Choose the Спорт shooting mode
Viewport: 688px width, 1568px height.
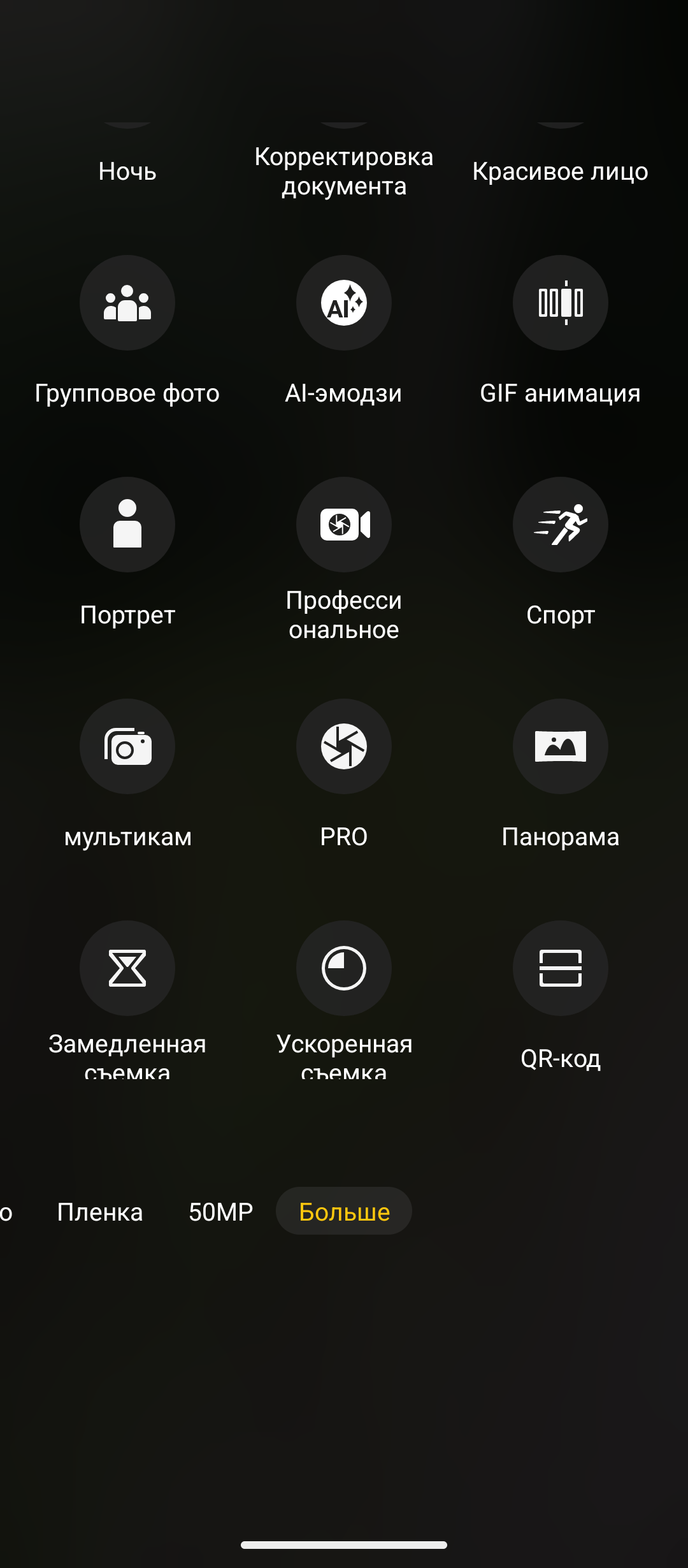[561, 525]
